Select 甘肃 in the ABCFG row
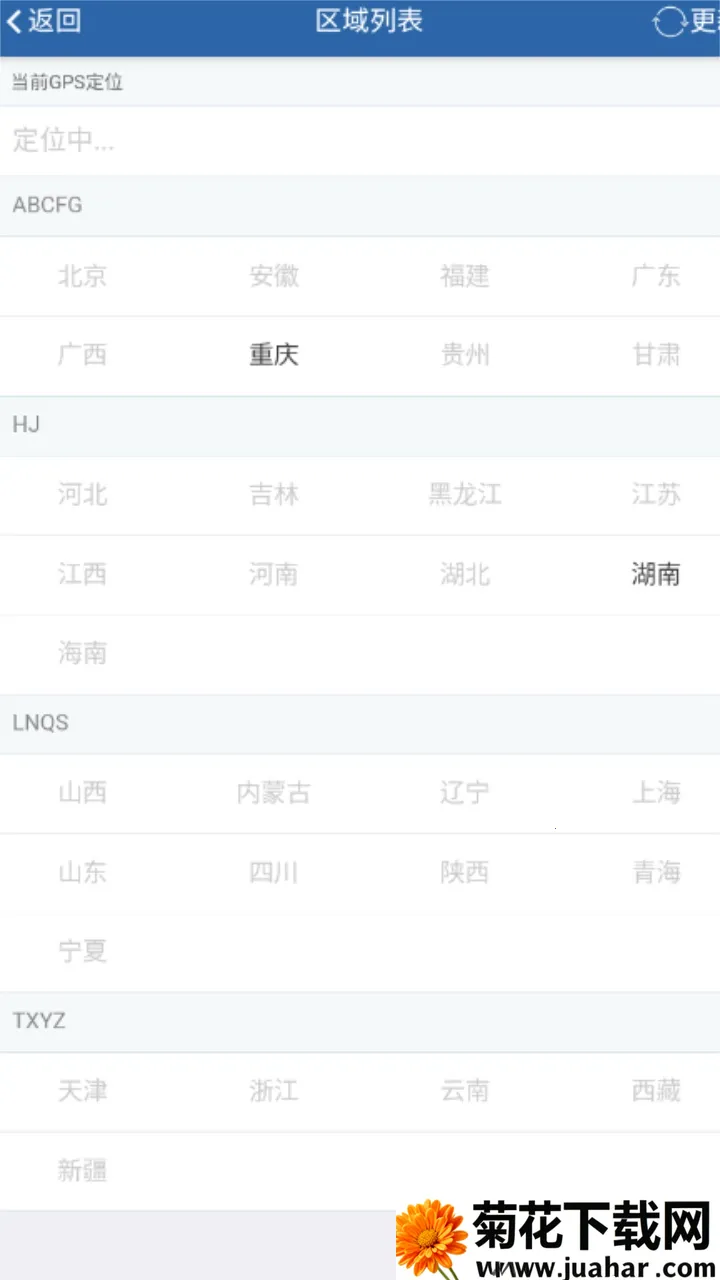 (656, 356)
